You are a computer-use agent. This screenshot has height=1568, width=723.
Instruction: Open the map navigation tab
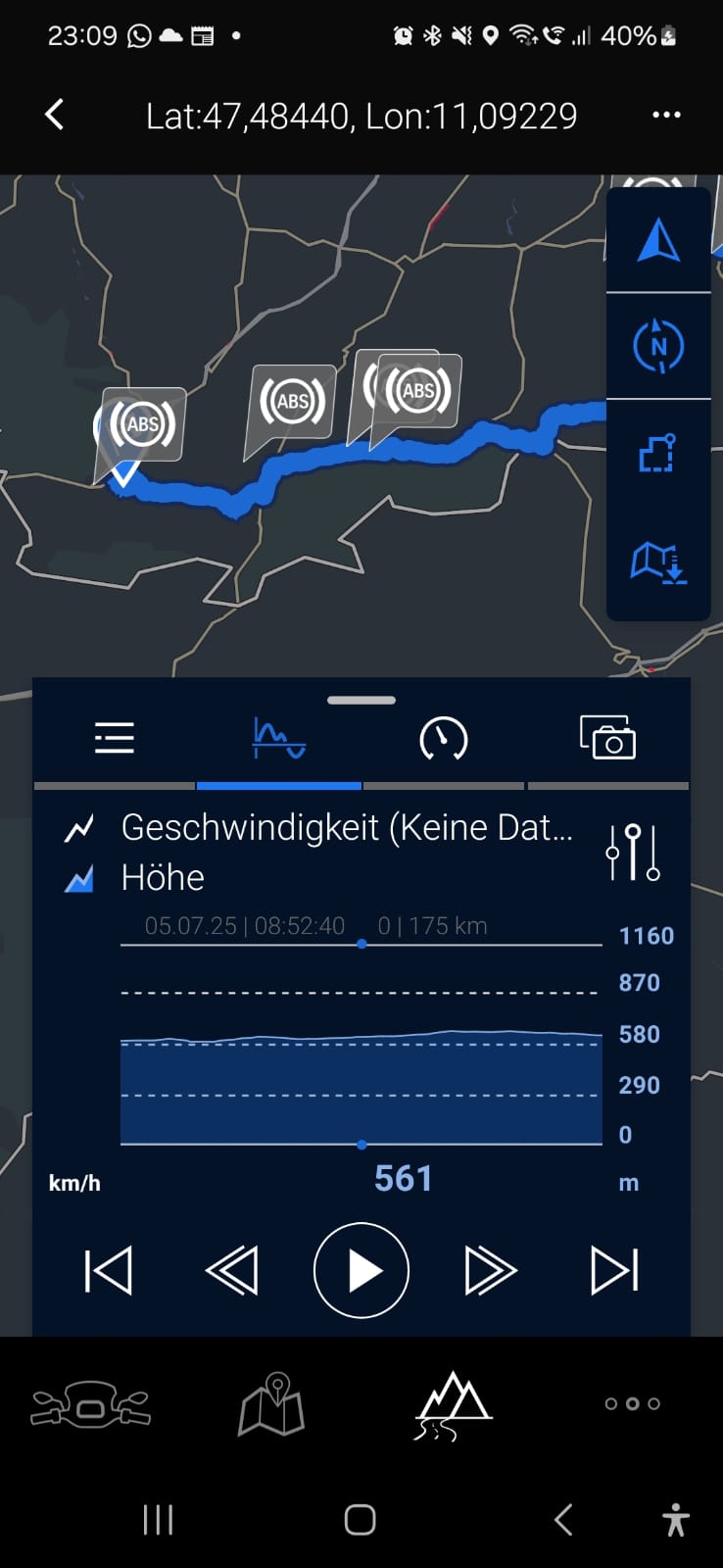coord(271,1405)
